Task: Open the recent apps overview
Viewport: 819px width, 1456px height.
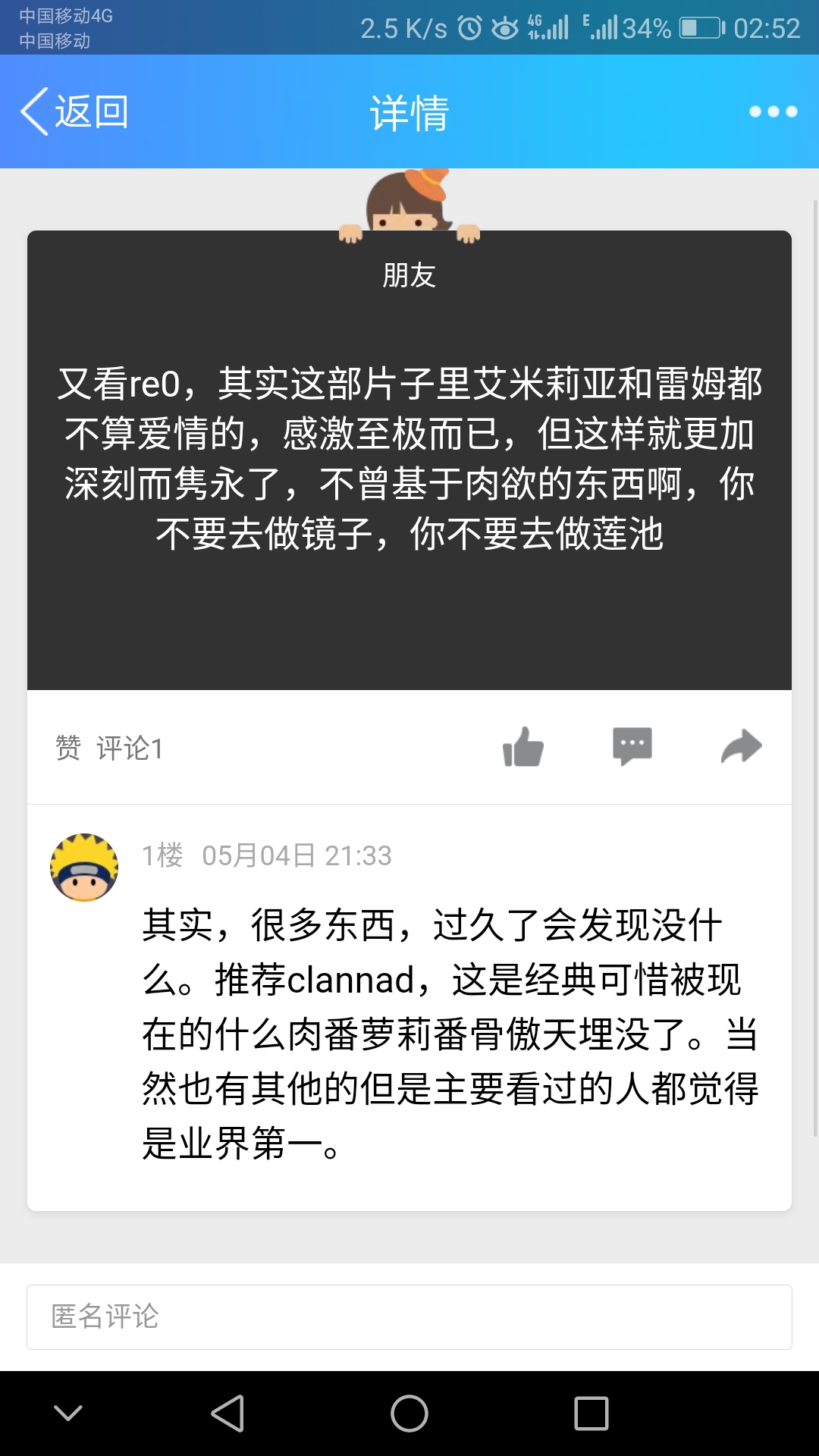Action: point(591,1414)
